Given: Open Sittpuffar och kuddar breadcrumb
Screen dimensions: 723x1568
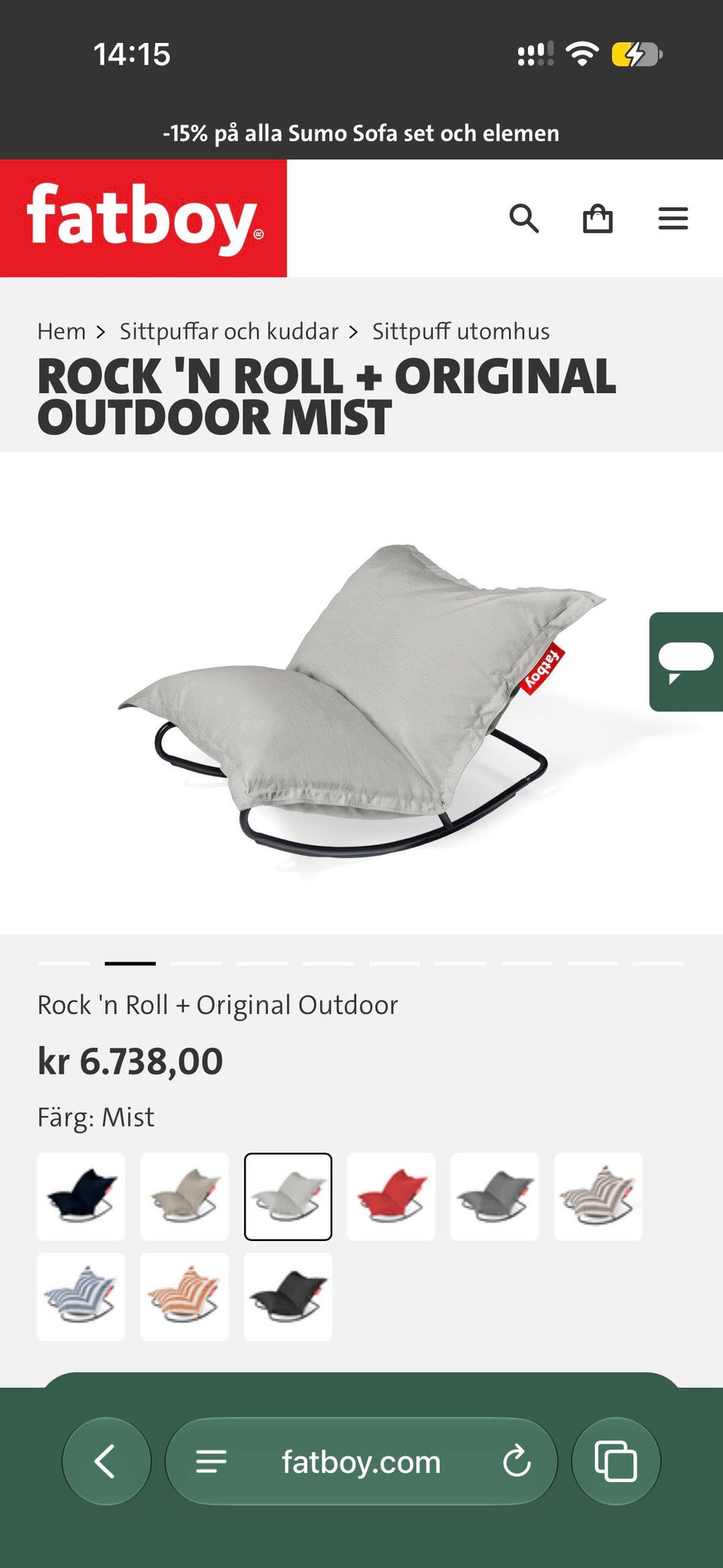Looking at the screenshot, I should [x=229, y=332].
